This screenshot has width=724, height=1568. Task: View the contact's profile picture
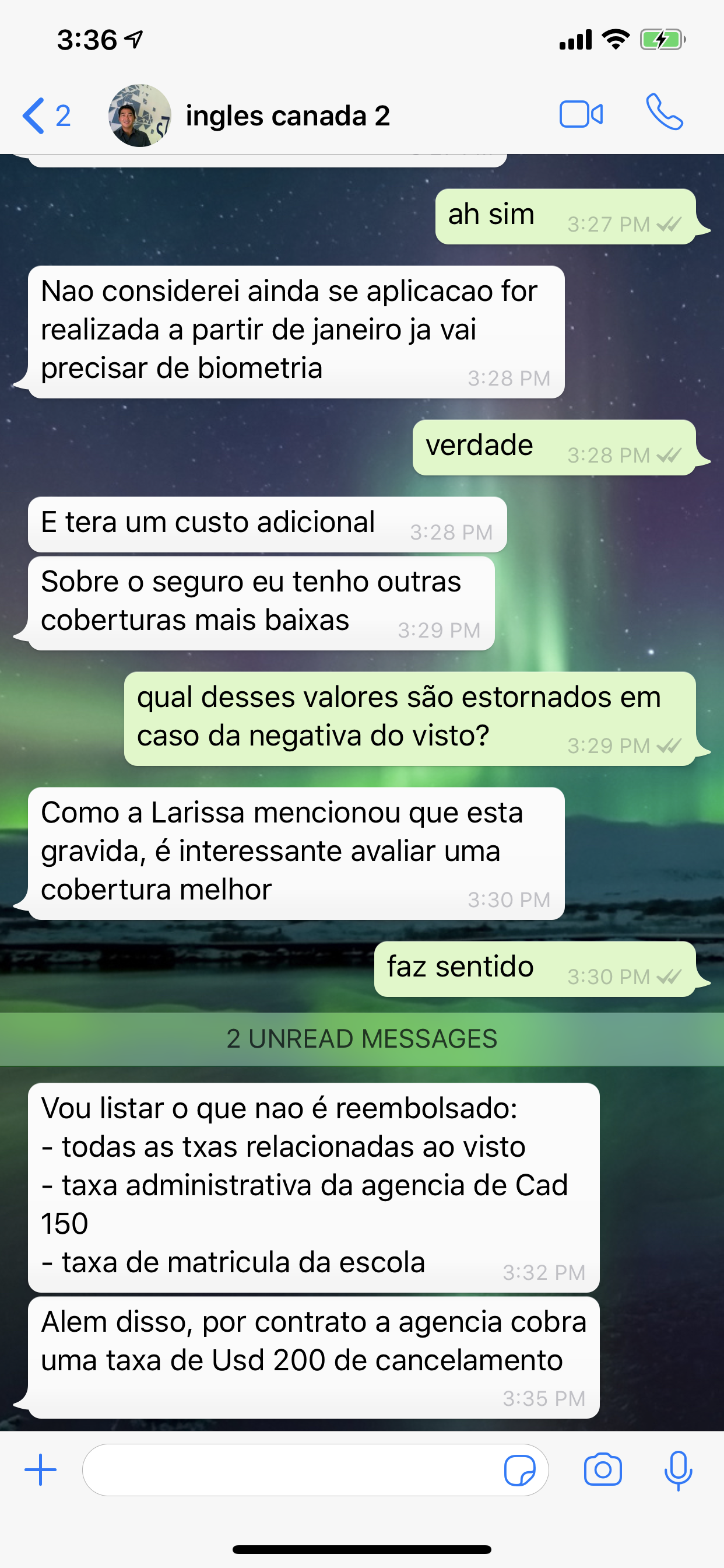139,116
